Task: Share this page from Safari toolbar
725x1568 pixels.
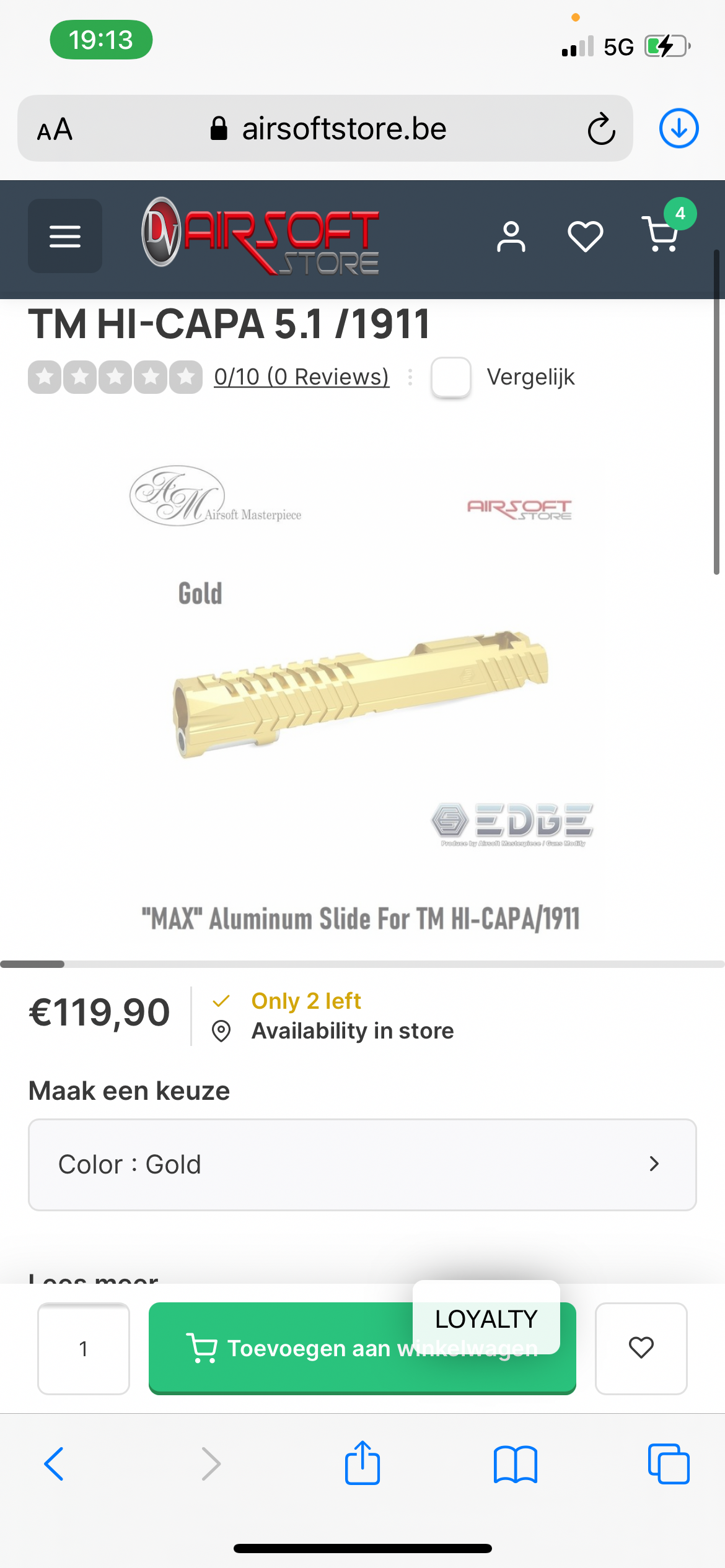Action: click(362, 1463)
